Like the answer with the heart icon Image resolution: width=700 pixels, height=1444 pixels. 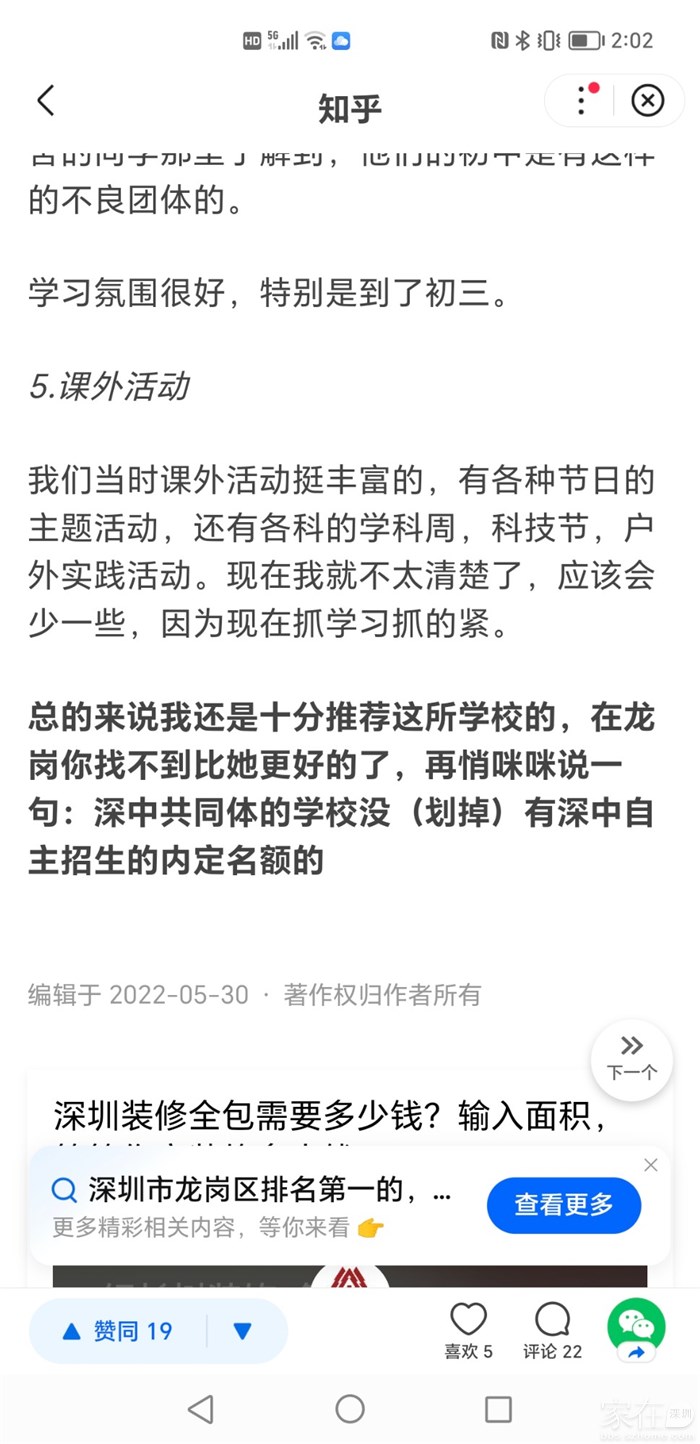pos(468,1330)
